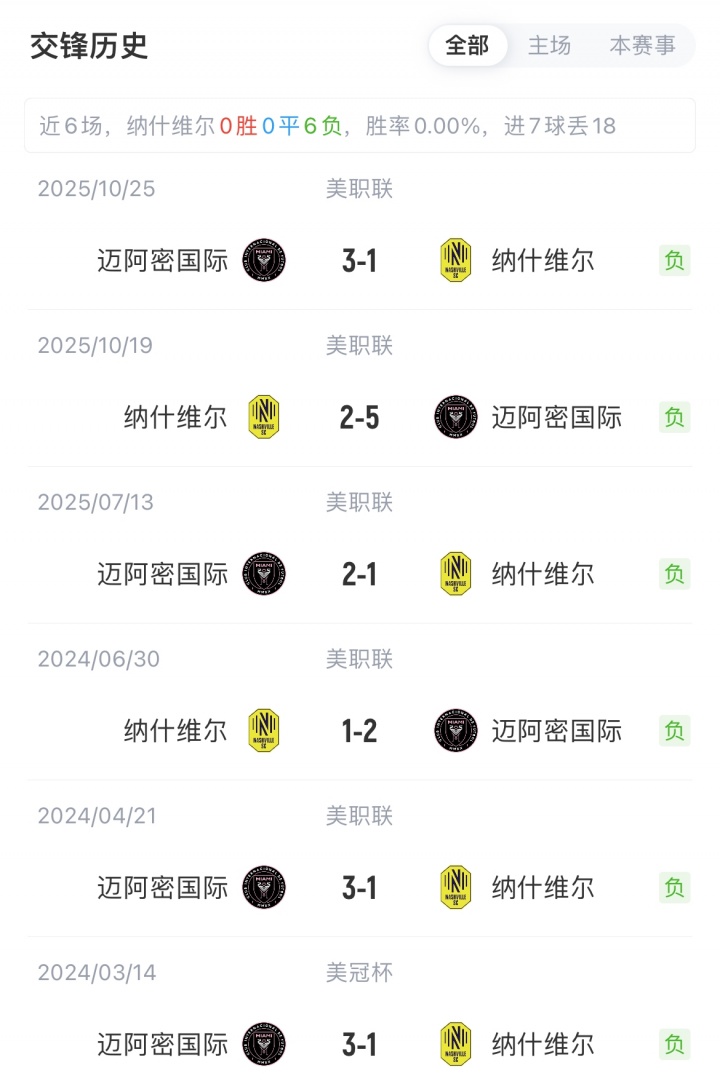720x1092 pixels.
Task: Select the 全部 filter tab
Action: click(467, 46)
